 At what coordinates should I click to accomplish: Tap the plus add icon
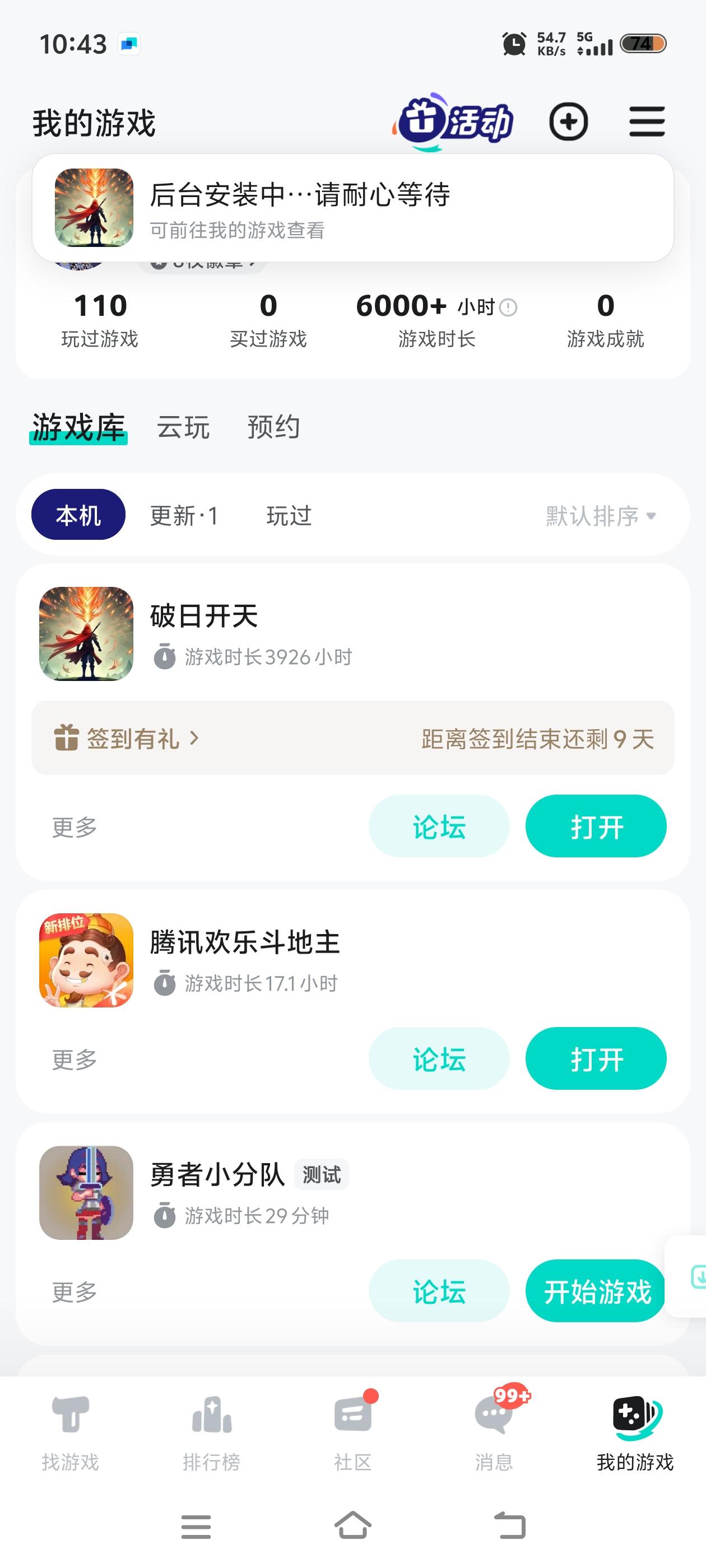click(568, 122)
